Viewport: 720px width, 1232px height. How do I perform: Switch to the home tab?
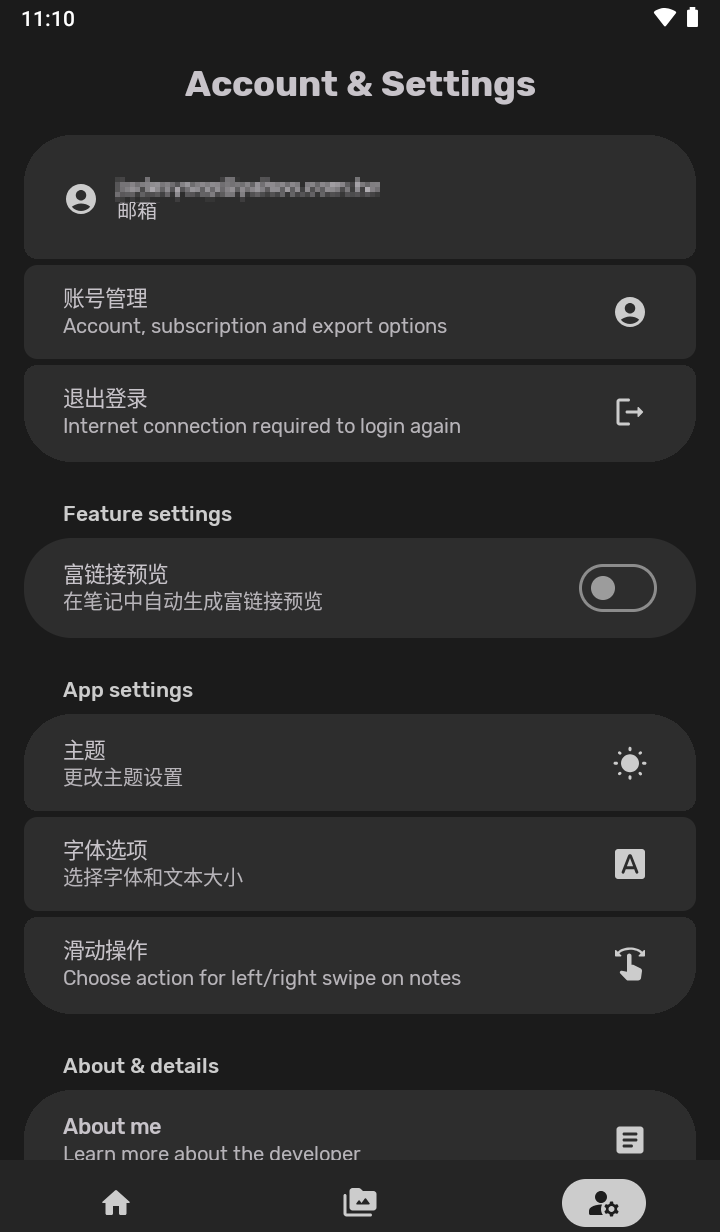tap(116, 1202)
